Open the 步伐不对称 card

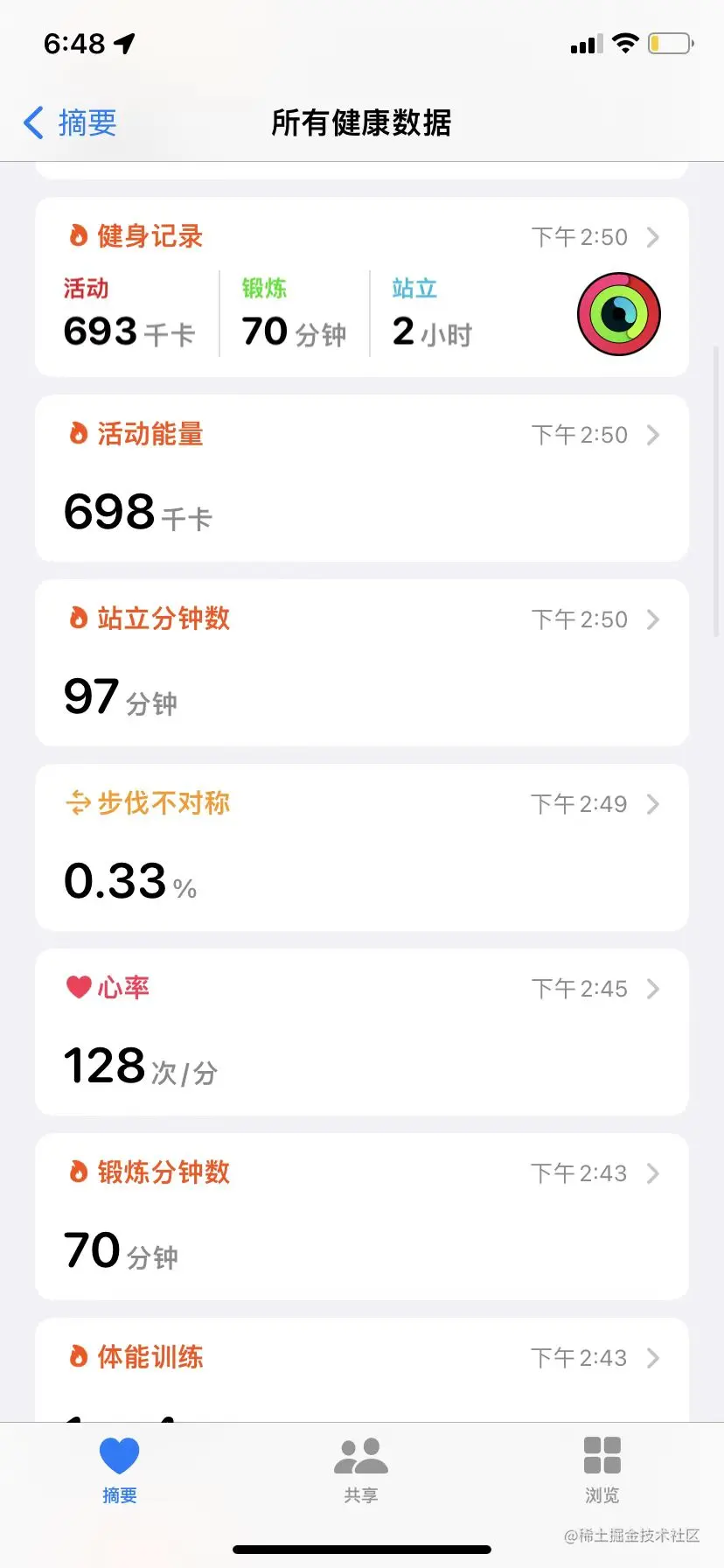[361, 847]
